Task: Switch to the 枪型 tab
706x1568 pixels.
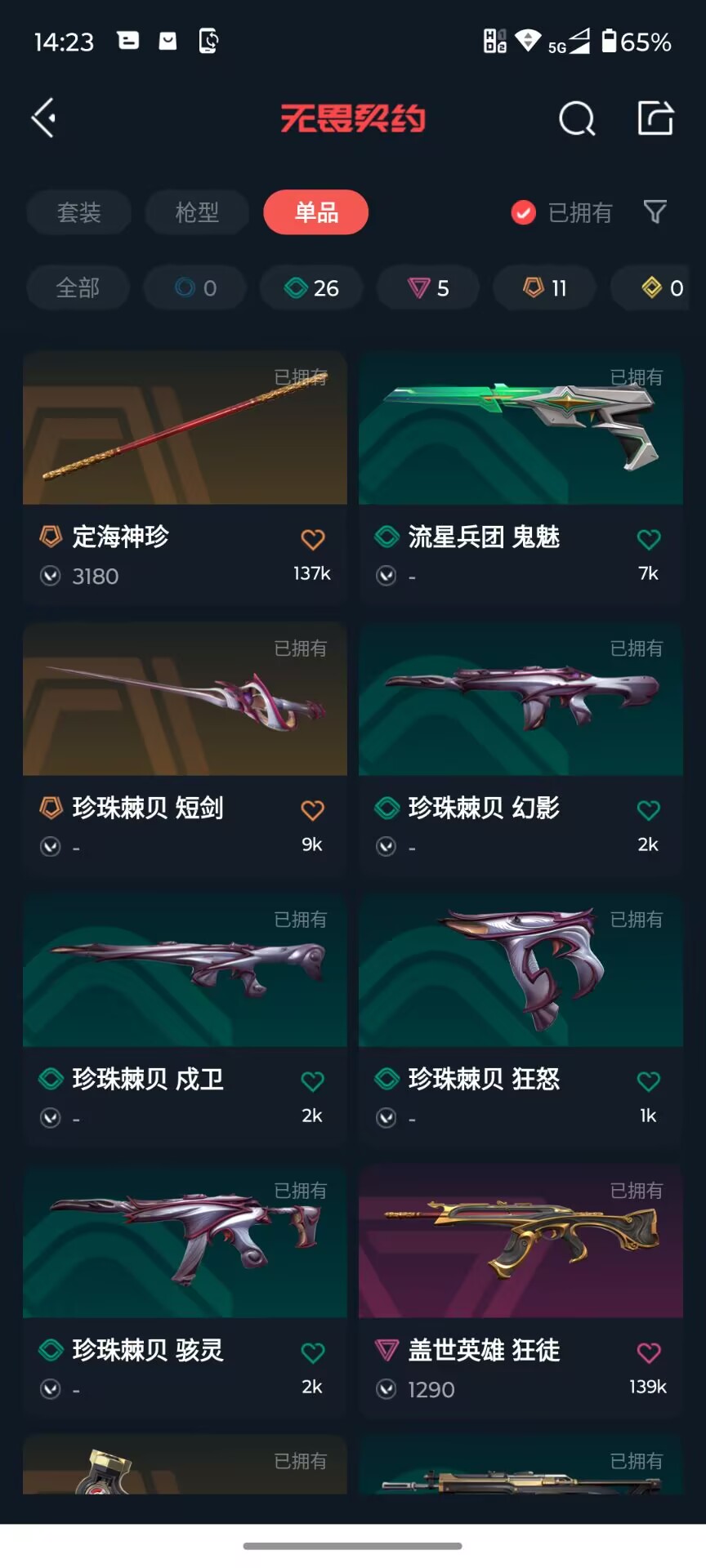Action: [x=197, y=212]
